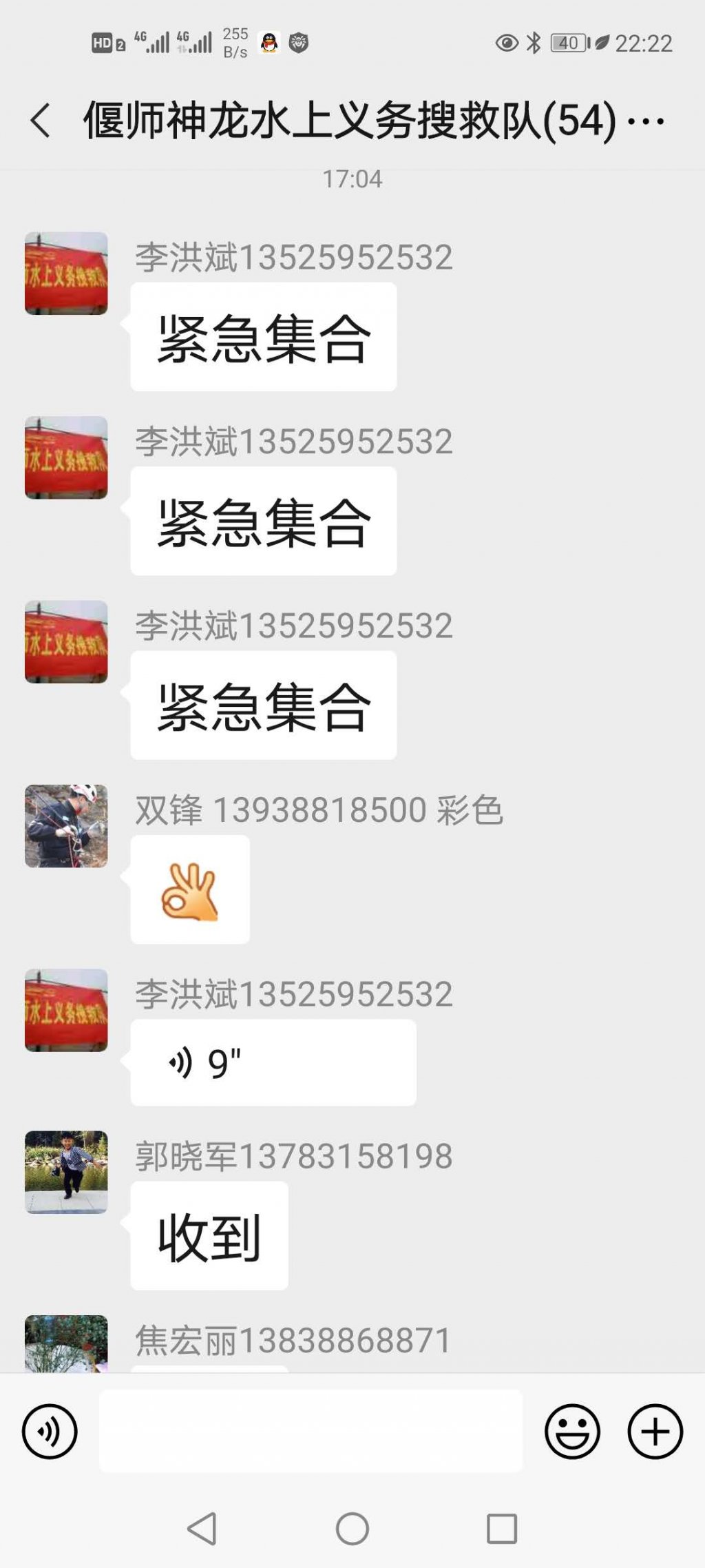Image resolution: width=705 pixels, height=1568 pixels.
Task: Open 双锋's profile avatar
Action: pos(66,826)
